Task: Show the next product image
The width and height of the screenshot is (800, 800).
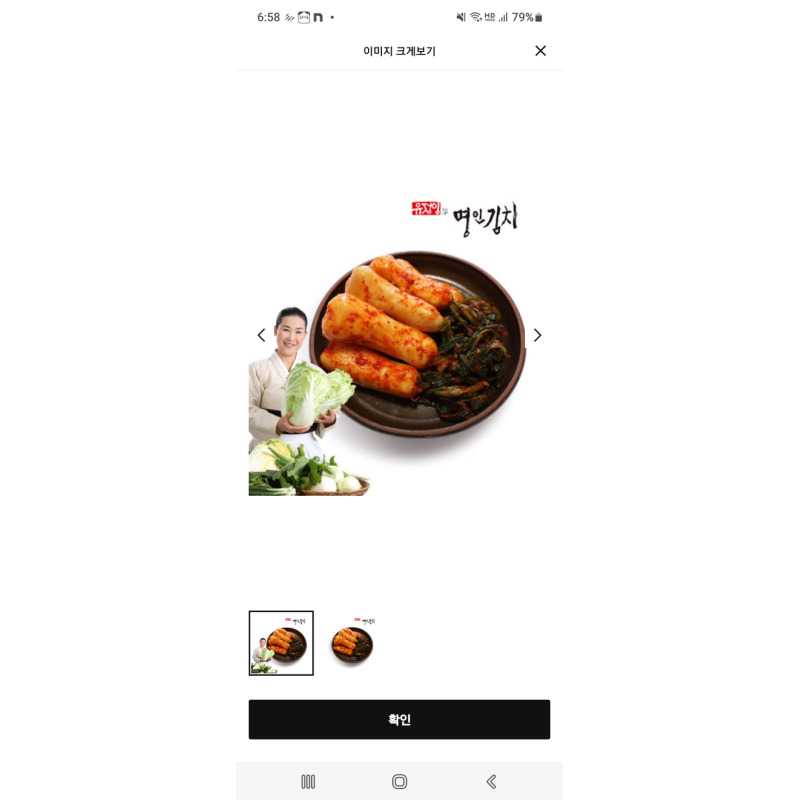Action: pos(537,335)
